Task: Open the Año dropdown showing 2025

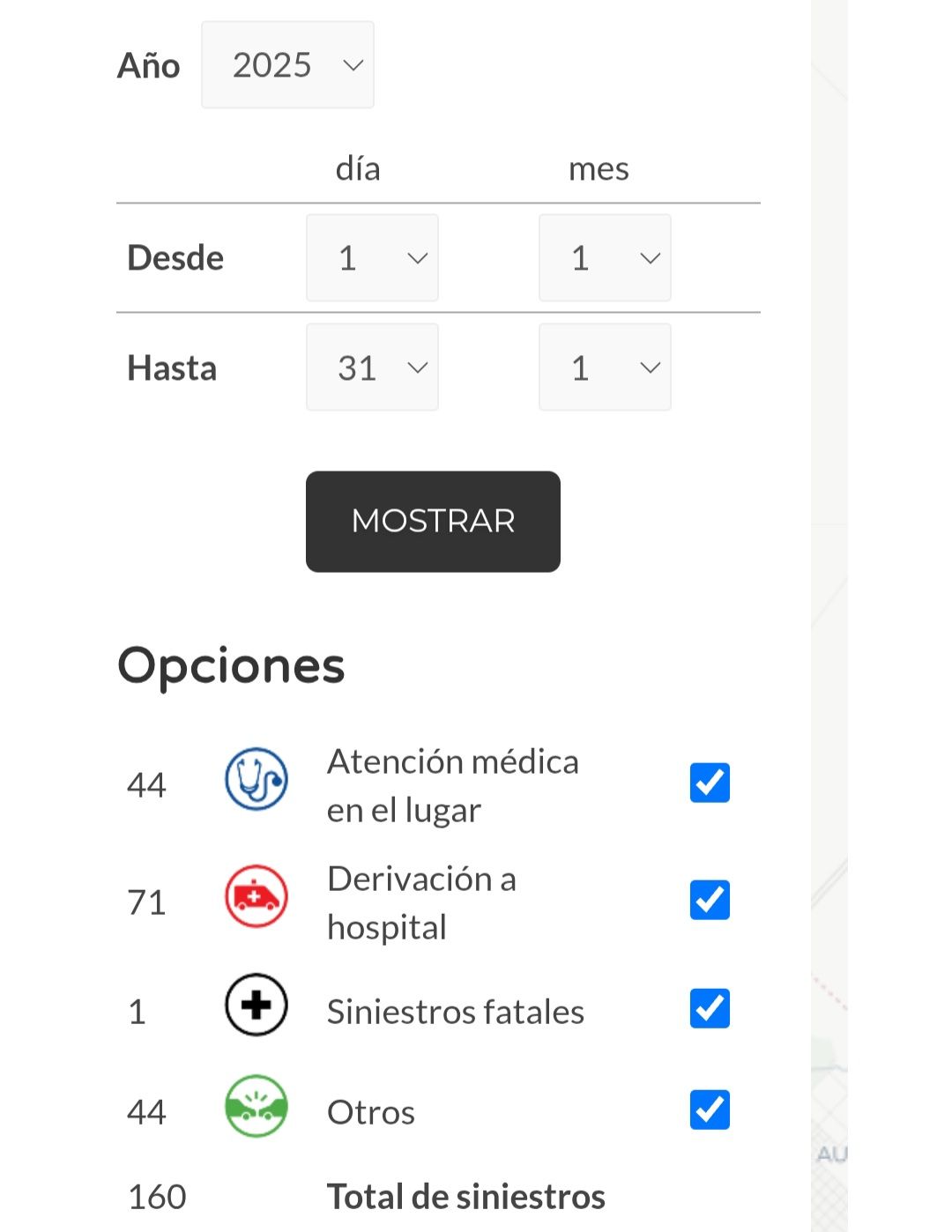Action: click(287, 65)
